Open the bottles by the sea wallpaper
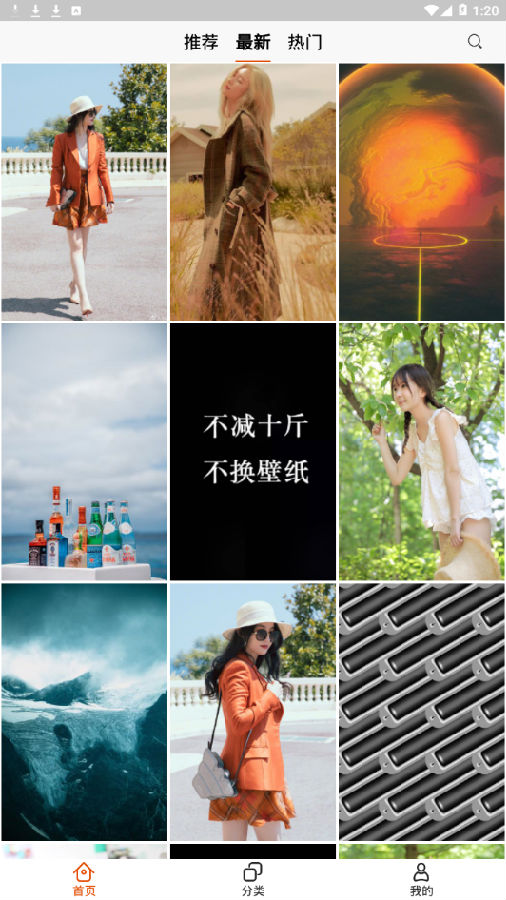Viewport: 506px width, 900px height. coord(84,452)
